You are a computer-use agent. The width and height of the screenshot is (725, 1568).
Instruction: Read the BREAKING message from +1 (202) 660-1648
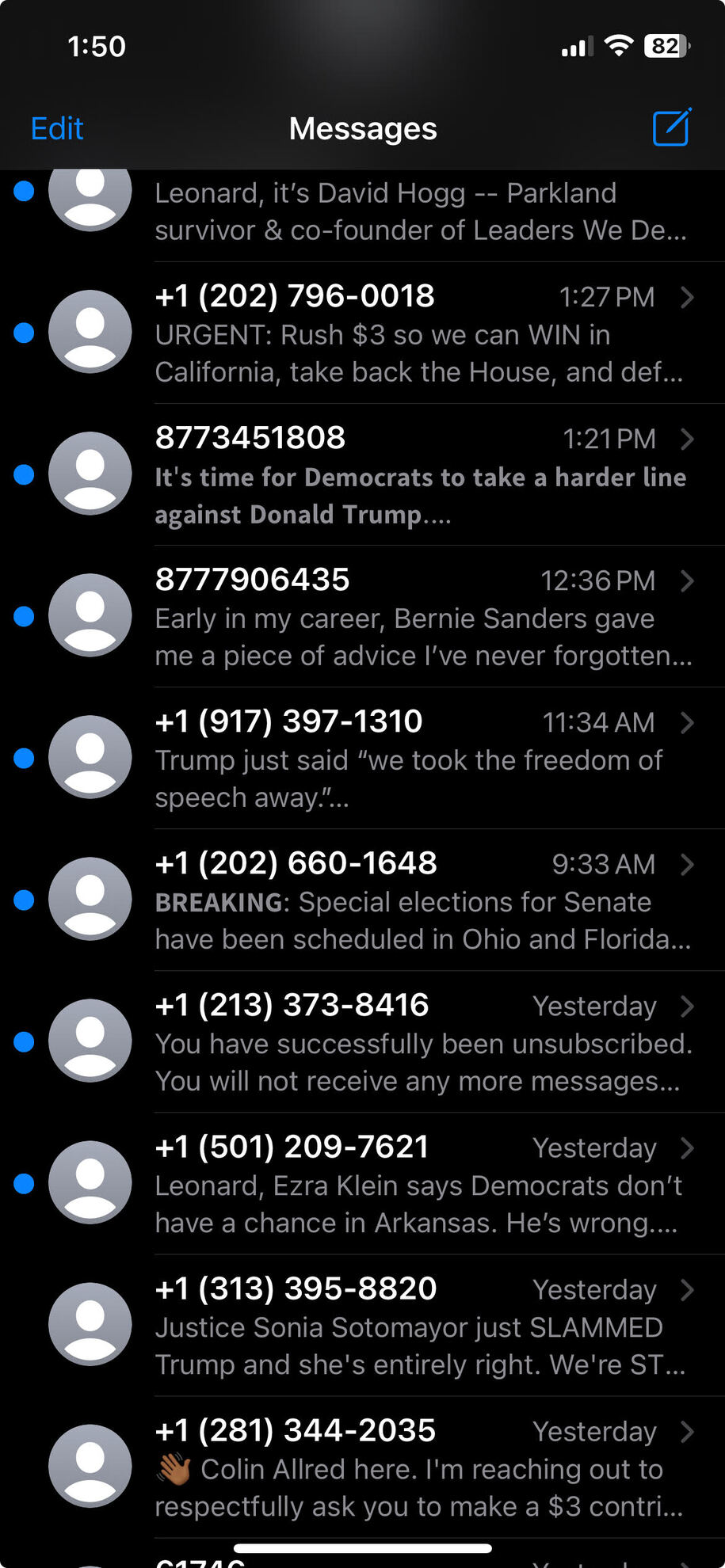coord(420,900)
